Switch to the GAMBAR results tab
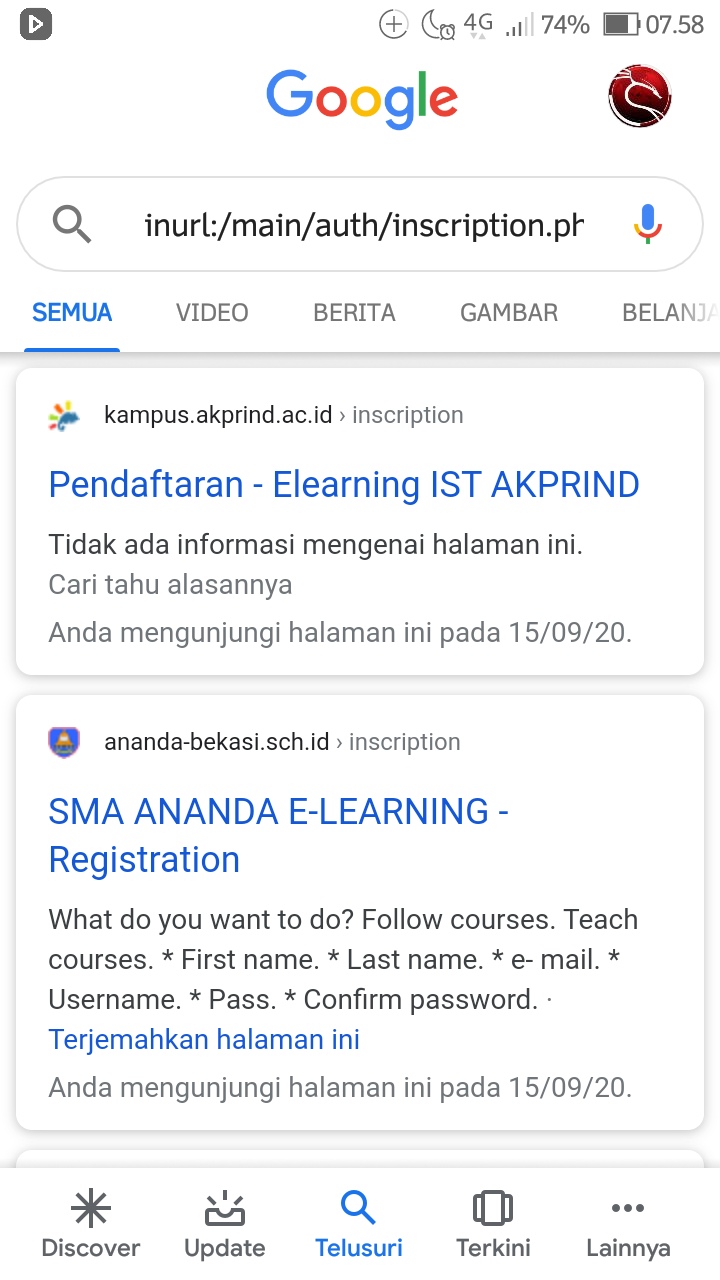This screenshot has height=1280, width=720. point(509,313)
